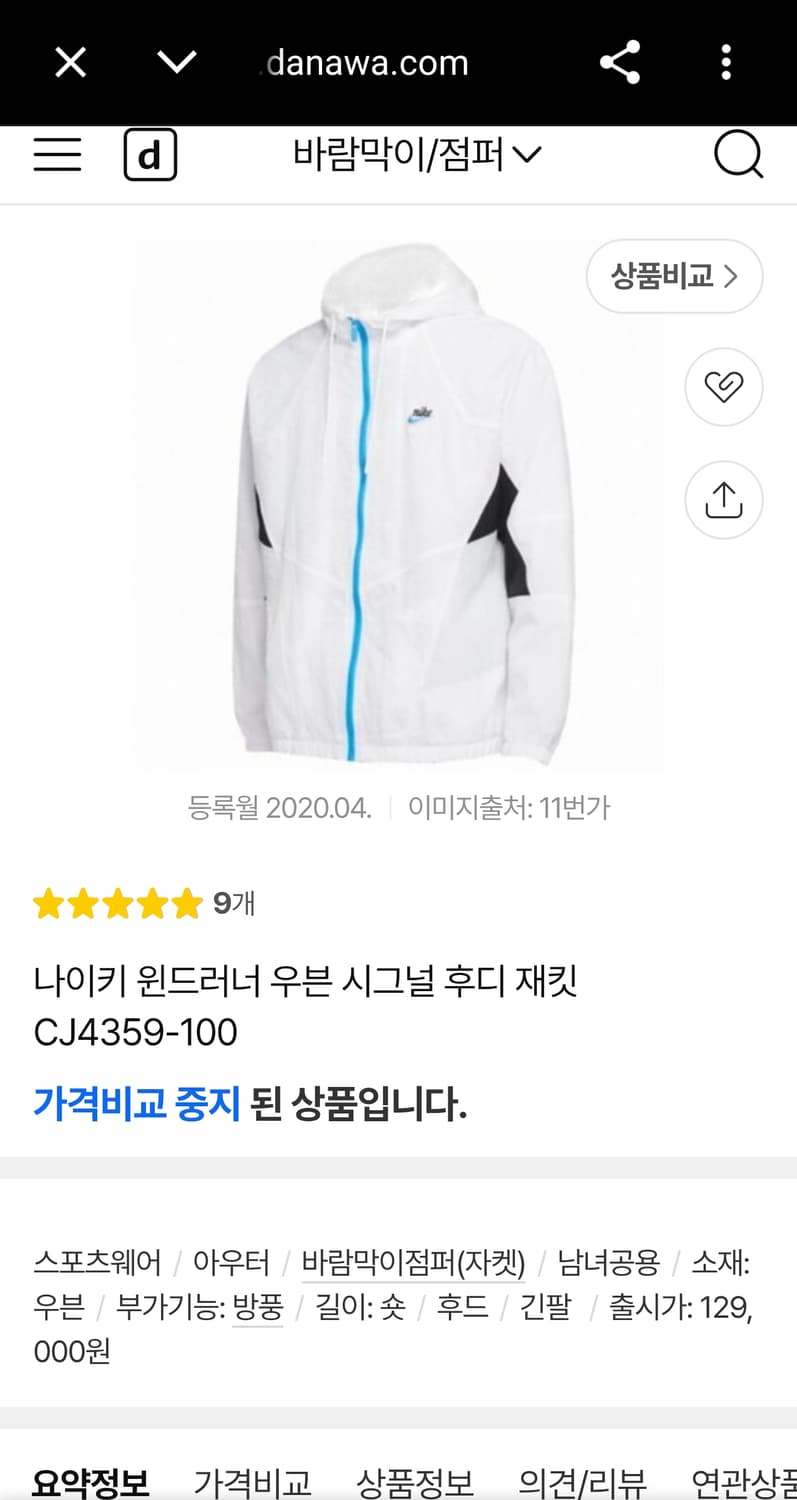797x1500 pixels.
Task: Tap the Danawa 'd' logo
Action: click(150, 154)
